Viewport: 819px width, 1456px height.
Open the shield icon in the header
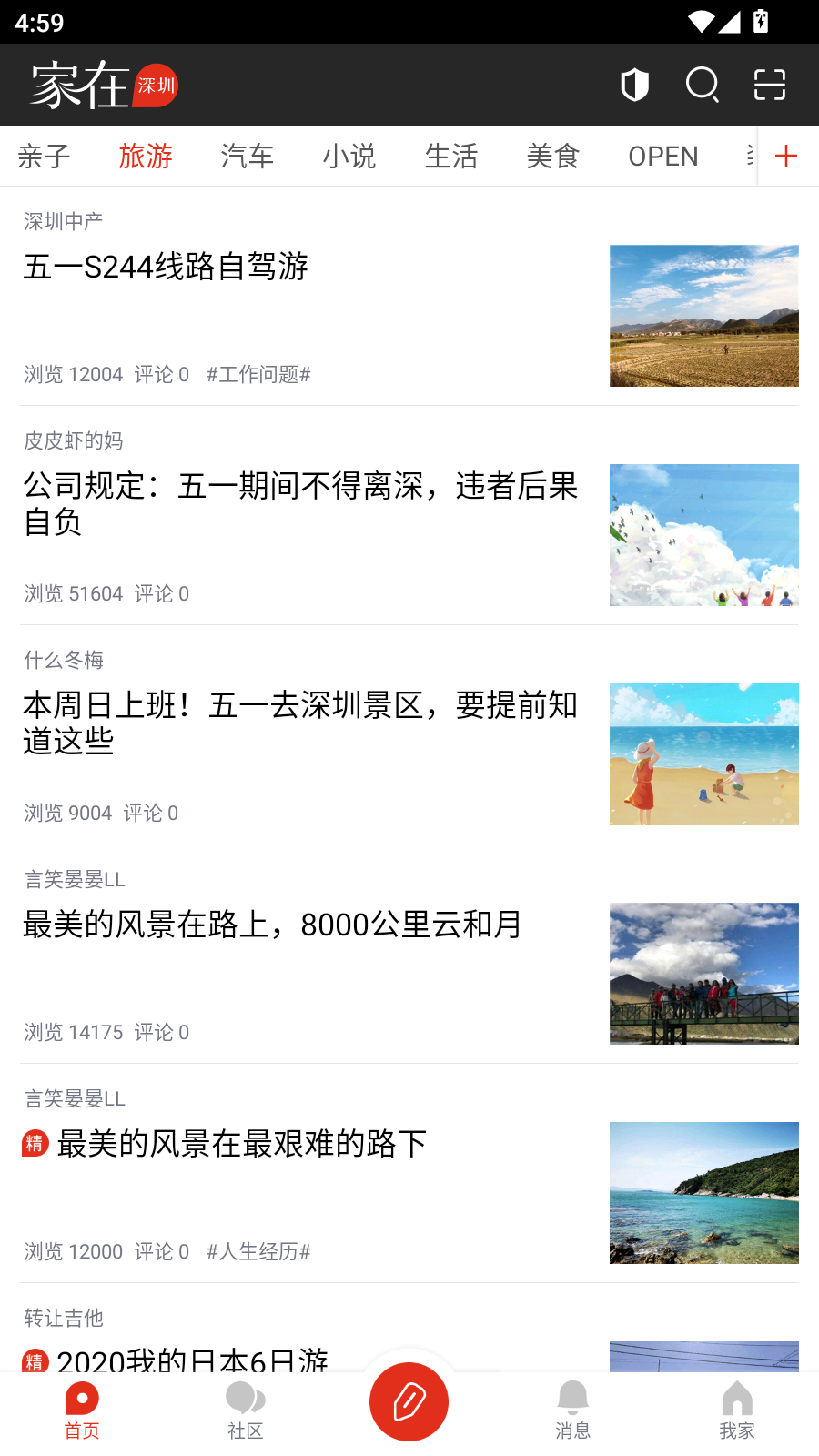click(x=634, y=86)
